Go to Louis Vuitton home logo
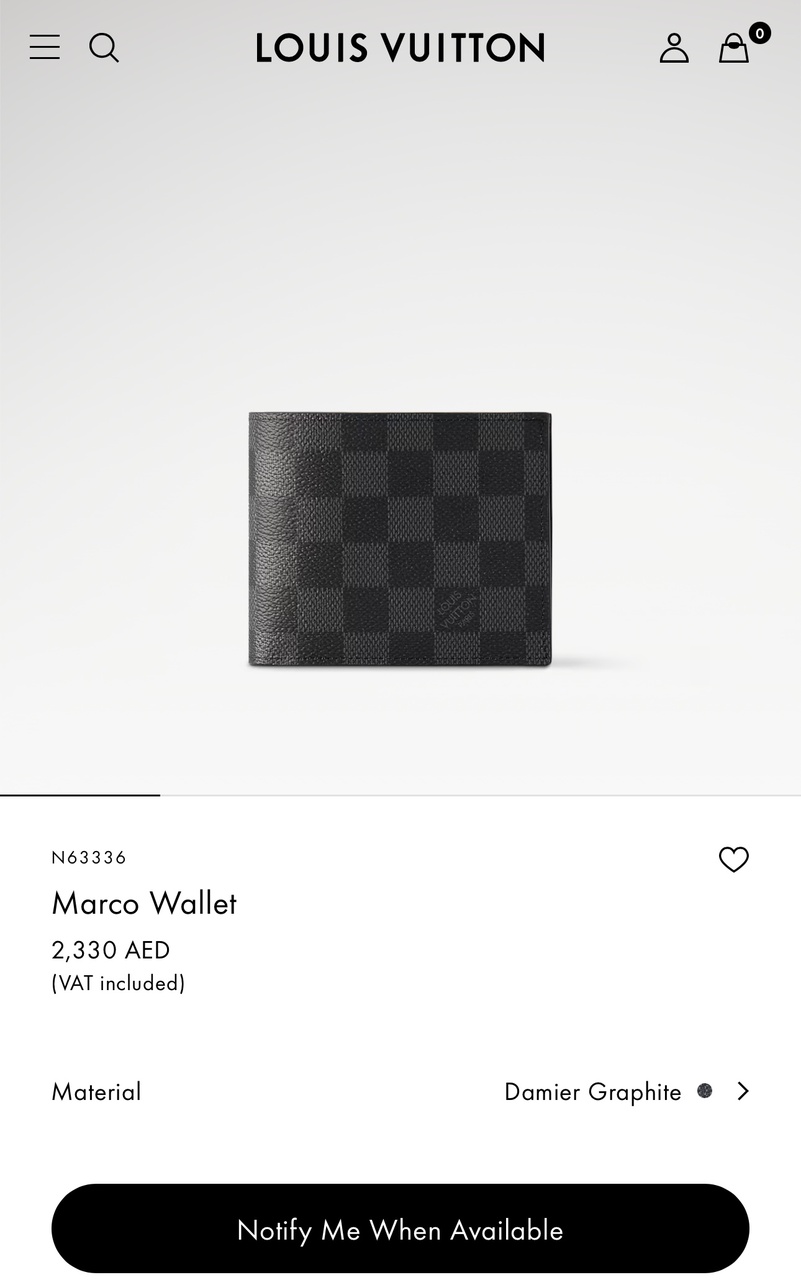This screenshot has width=801, height=1280. tap(400, 48)
